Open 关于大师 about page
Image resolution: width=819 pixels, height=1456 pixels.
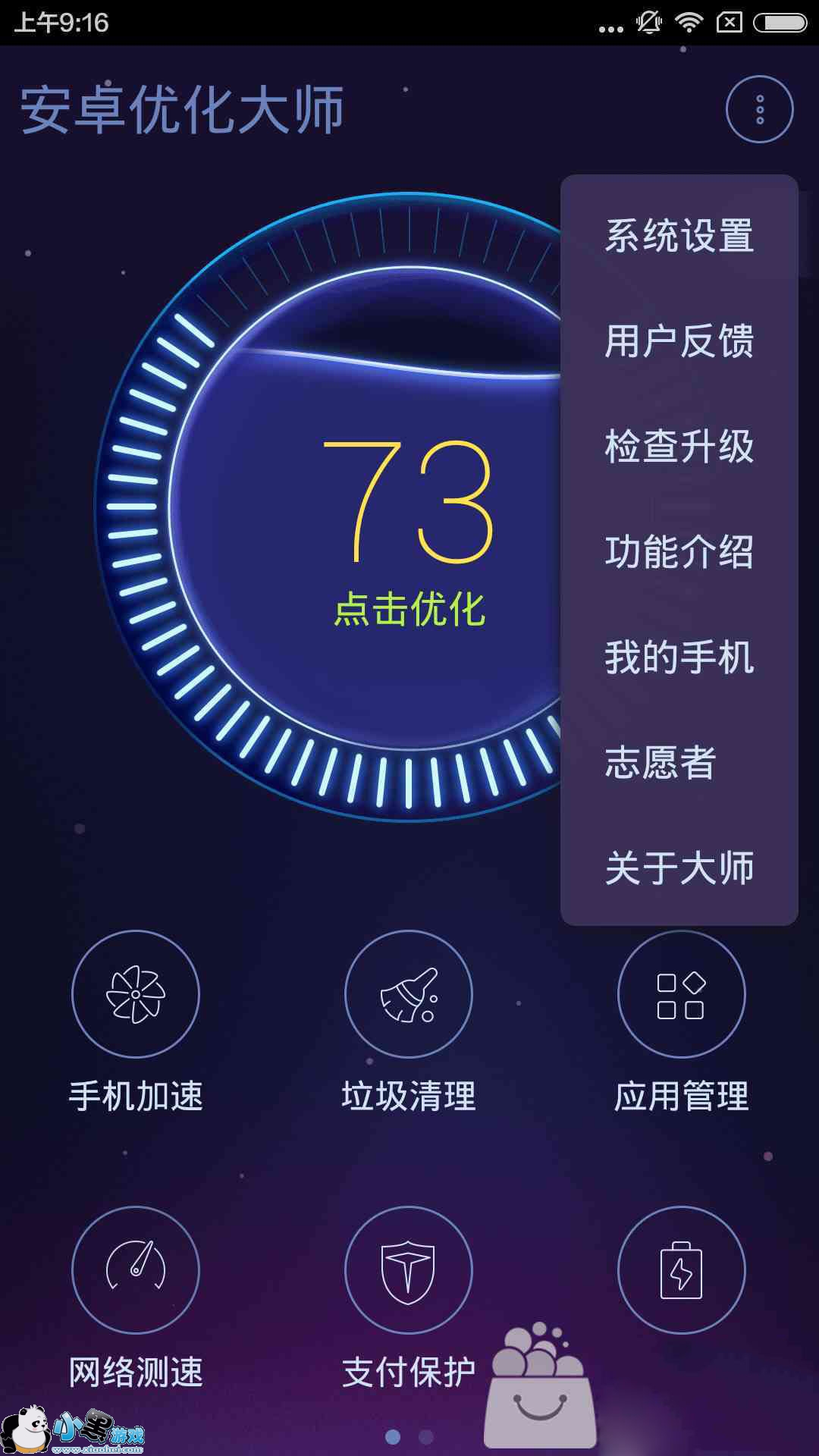coord(679,868)
